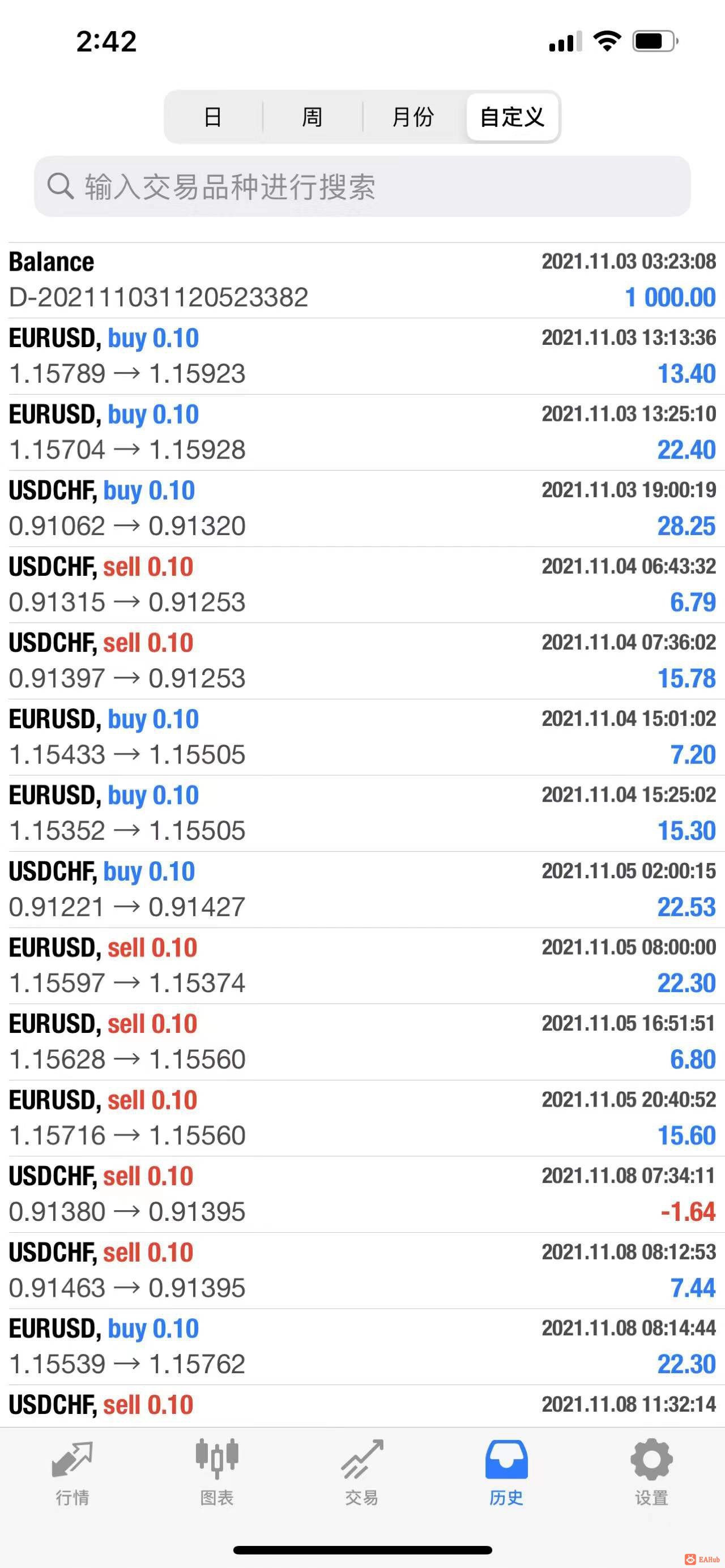The width and height of the screenshot is (725, 1568).
Task: Expand the USDCHF sell trade with 7.44 profit
Action: pos(362,1270)
